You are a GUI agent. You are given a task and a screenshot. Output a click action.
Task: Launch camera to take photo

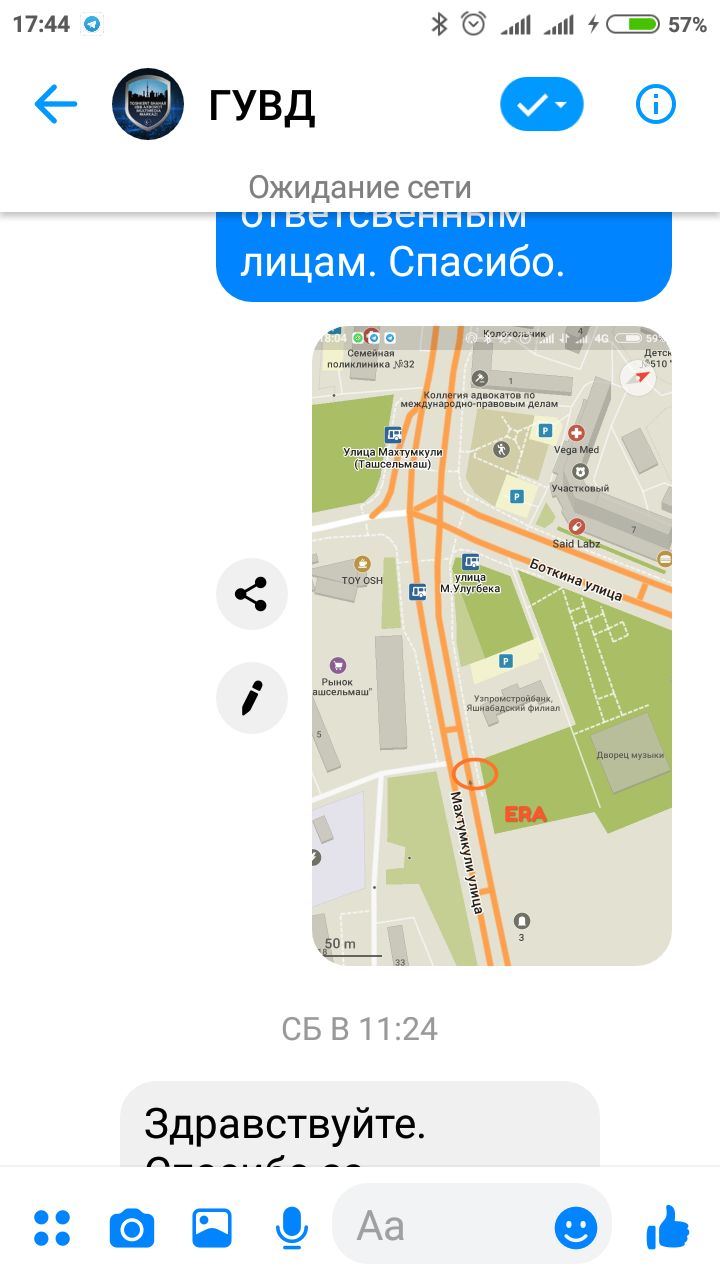pos(131,1227)
